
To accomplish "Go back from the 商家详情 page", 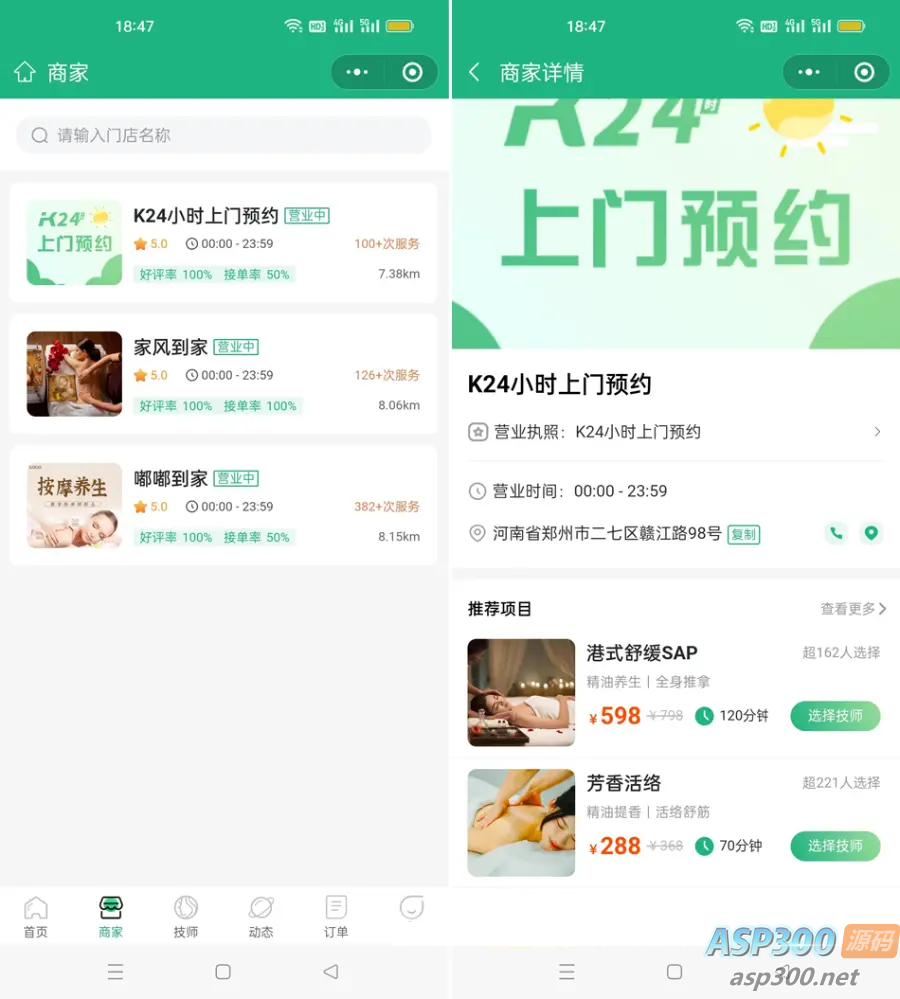I will tap(475, 72).
